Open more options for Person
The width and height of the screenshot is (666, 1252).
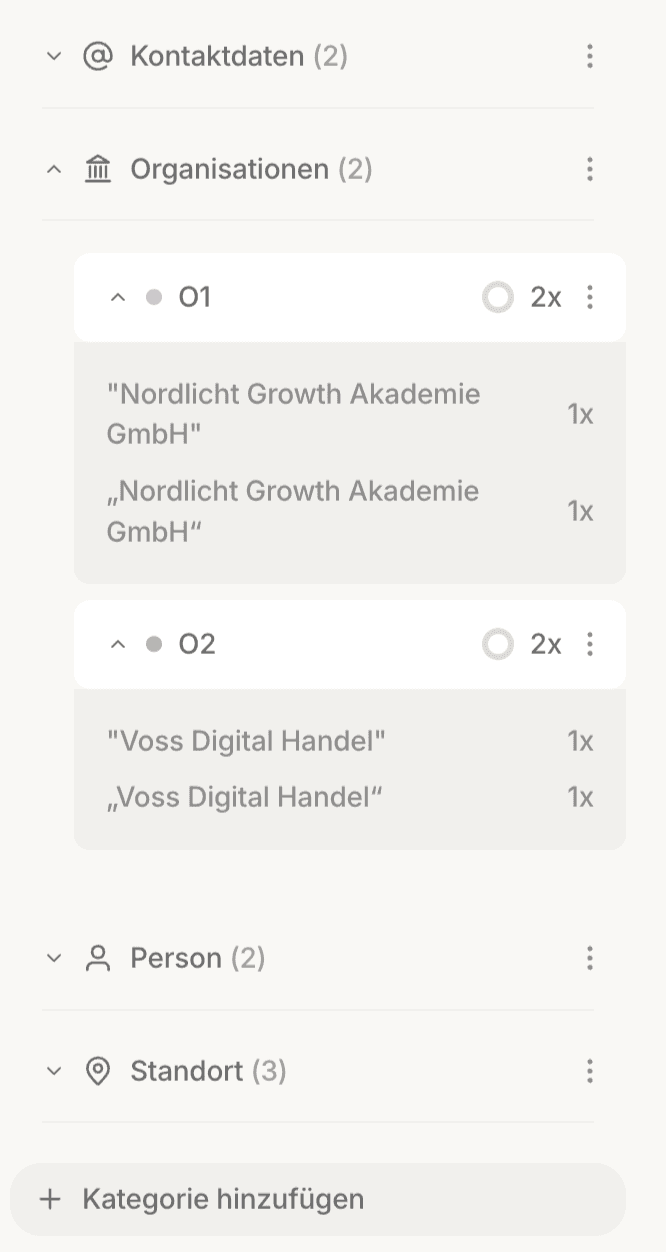pyautogui.click(x=590, y=958)
